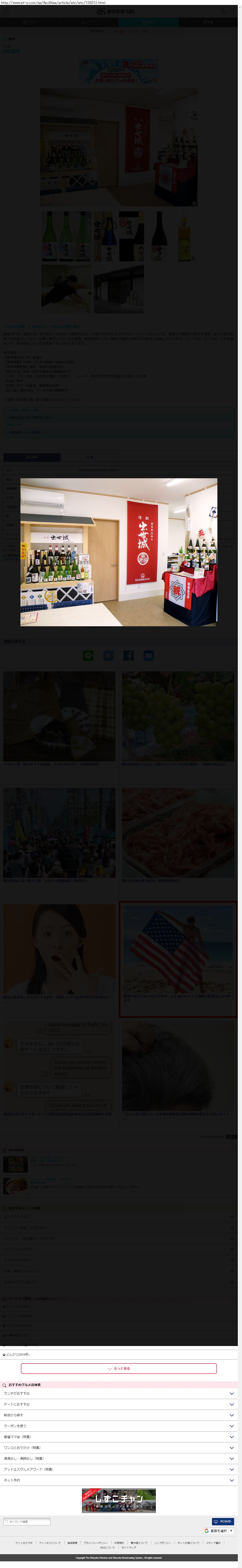This screenshot has height=1568, width=242.
Task: Open サイトマップ footer link
Action: pos(128,1547)
